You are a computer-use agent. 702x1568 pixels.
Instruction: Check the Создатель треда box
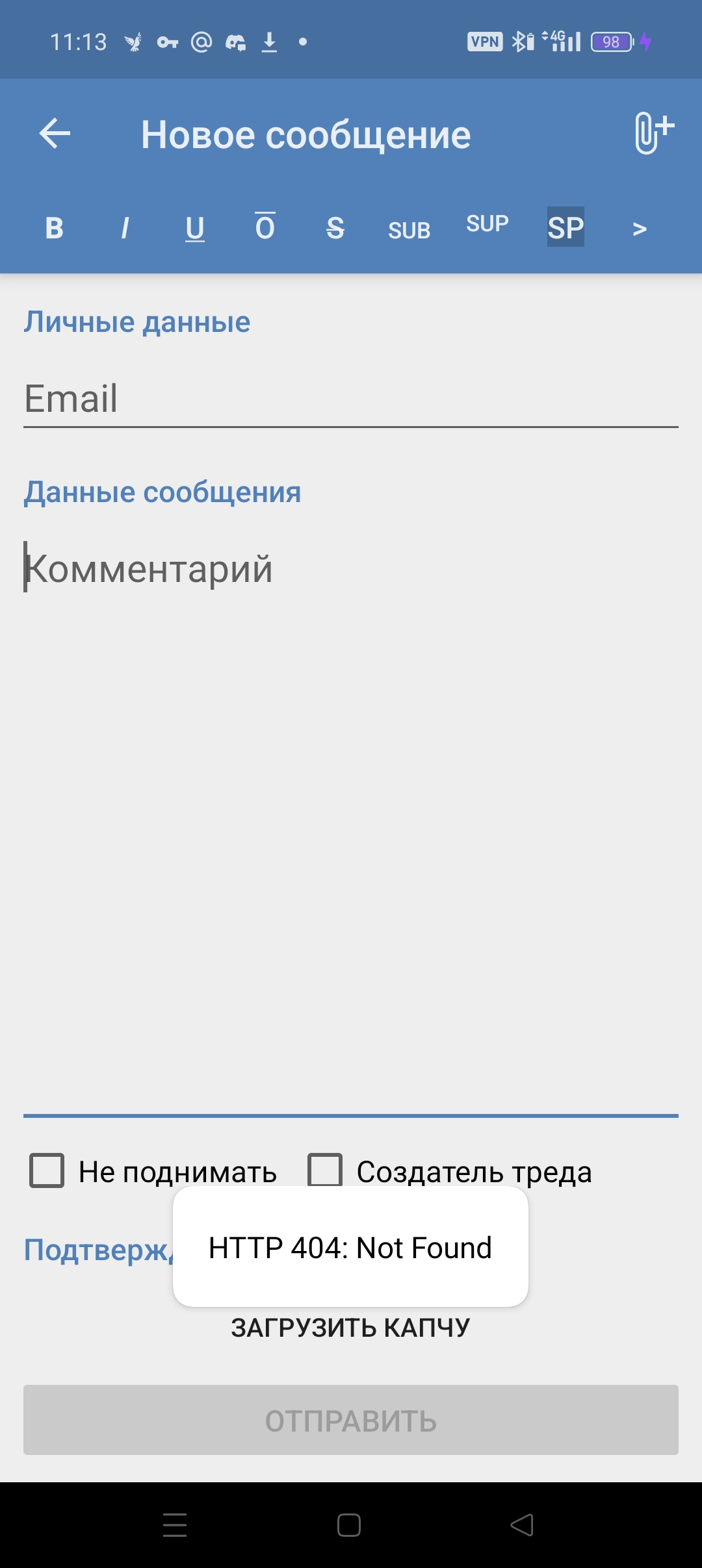pyautogui.click(x=325, y=1170)
